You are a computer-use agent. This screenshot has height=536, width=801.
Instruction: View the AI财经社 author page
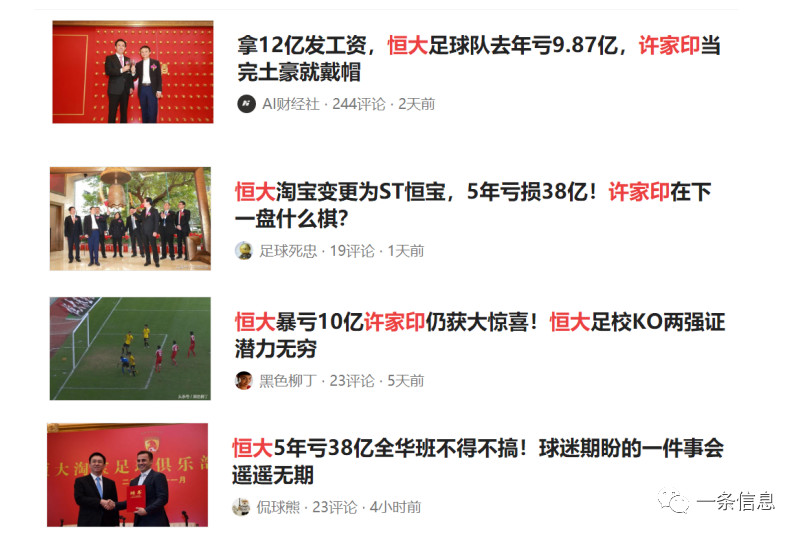pos(290,104)
